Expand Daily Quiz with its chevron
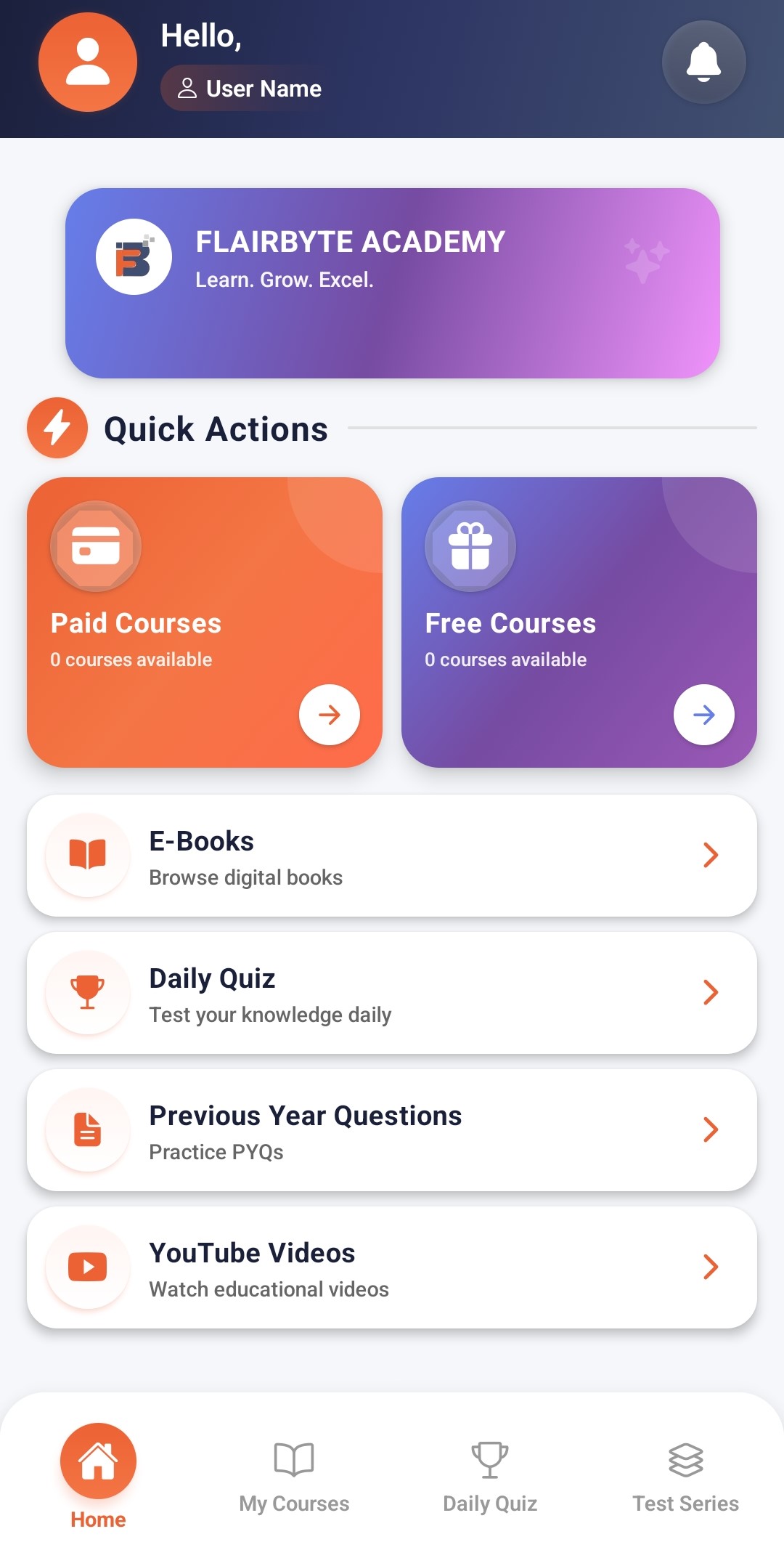This screenshot has width=784, height=1550. (710, 993)
